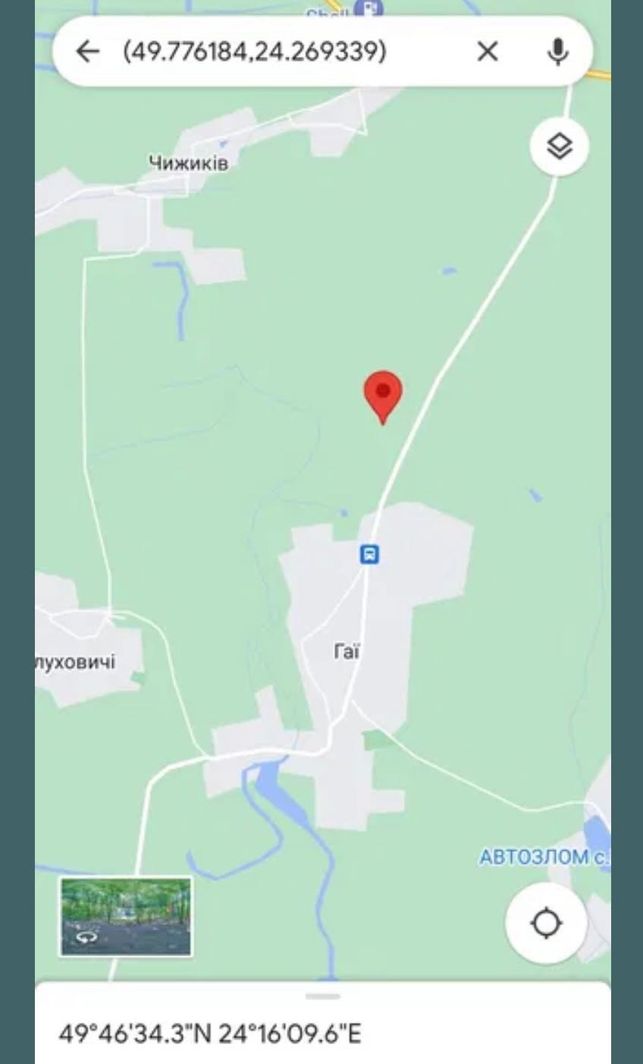Open the АВТОЗЛОМ place label
The height and width of the screenshot is (1064, 643).
click(x=544, y=857)
